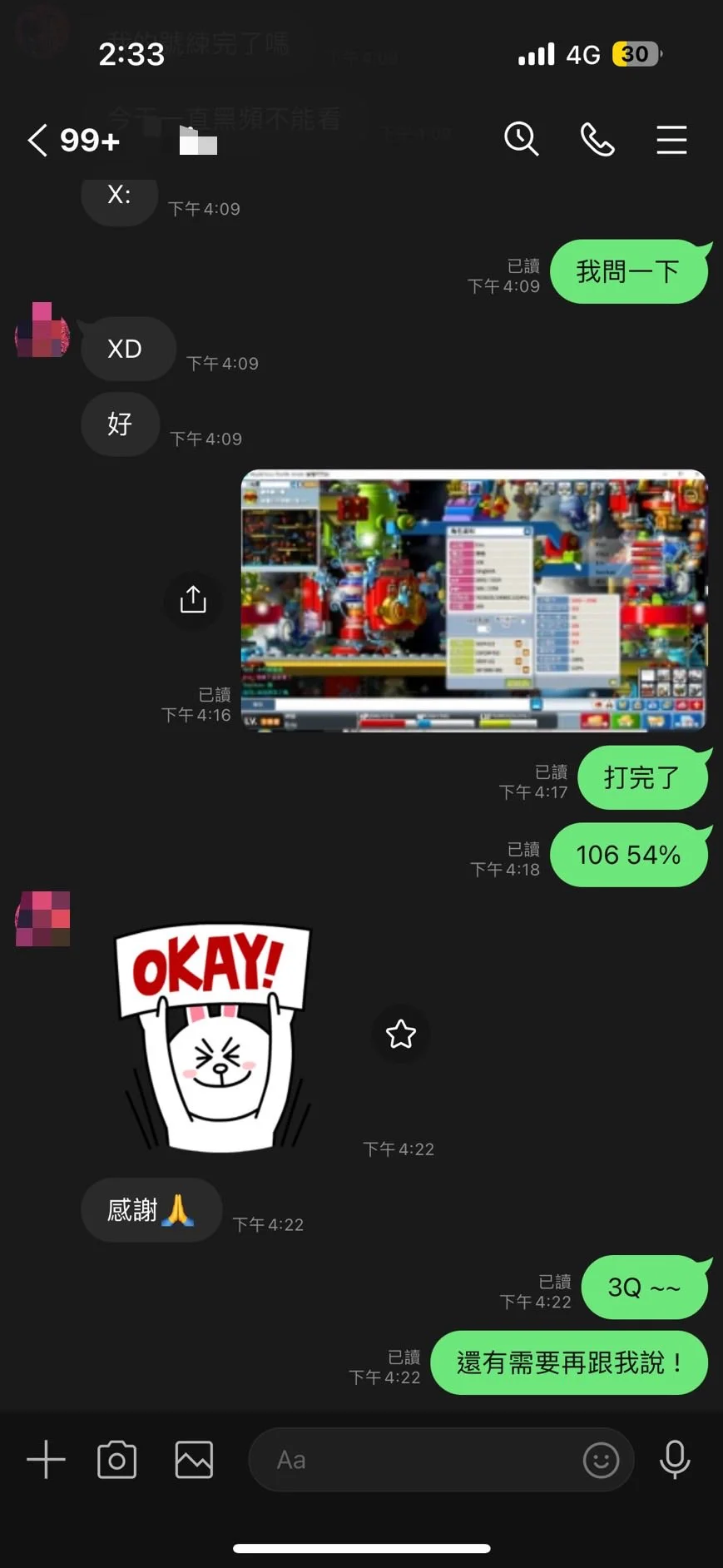Focus the Aa message field
723x1568 pixels.
click(416, 1460)
